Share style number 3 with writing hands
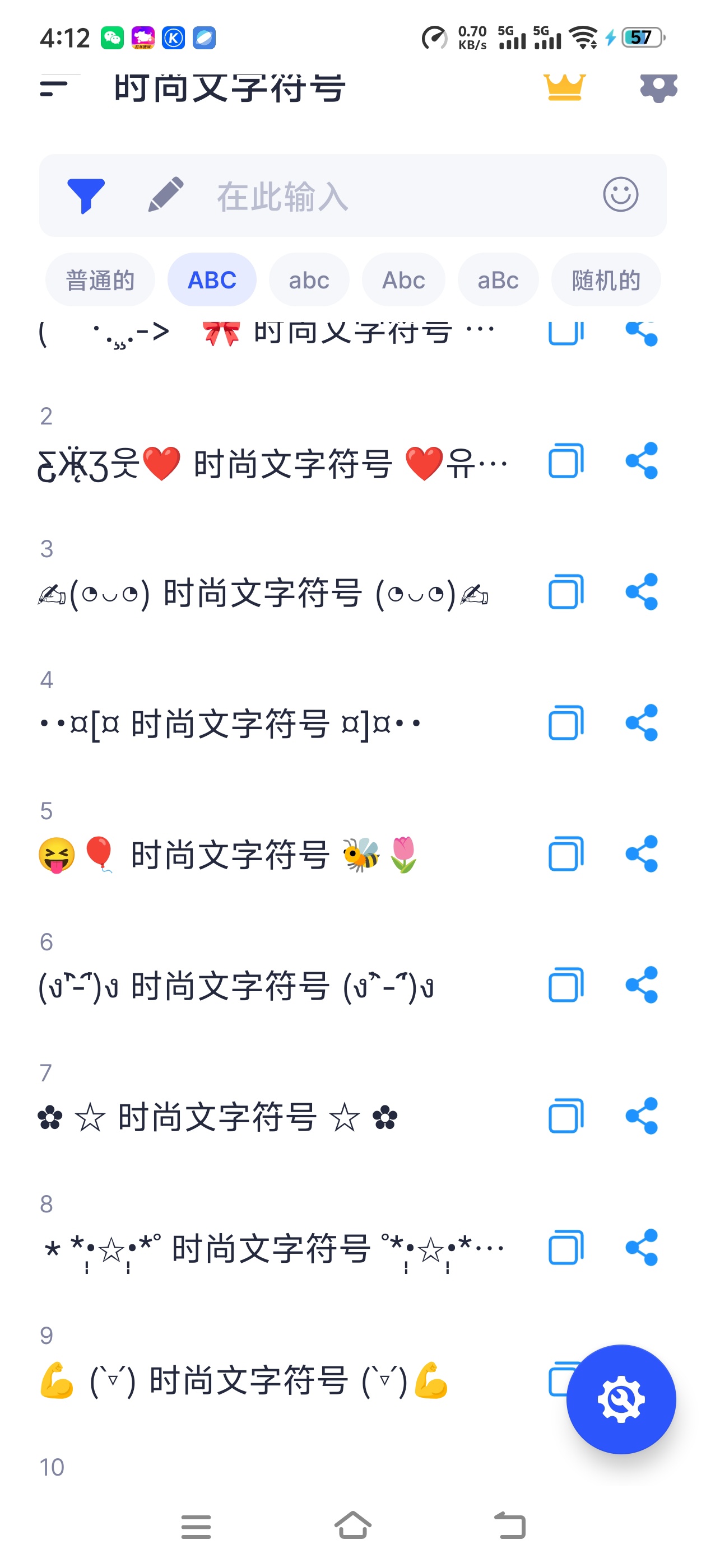Viewport: 706px width, 1568px height. pyautogui.click(x=642, y=592)
